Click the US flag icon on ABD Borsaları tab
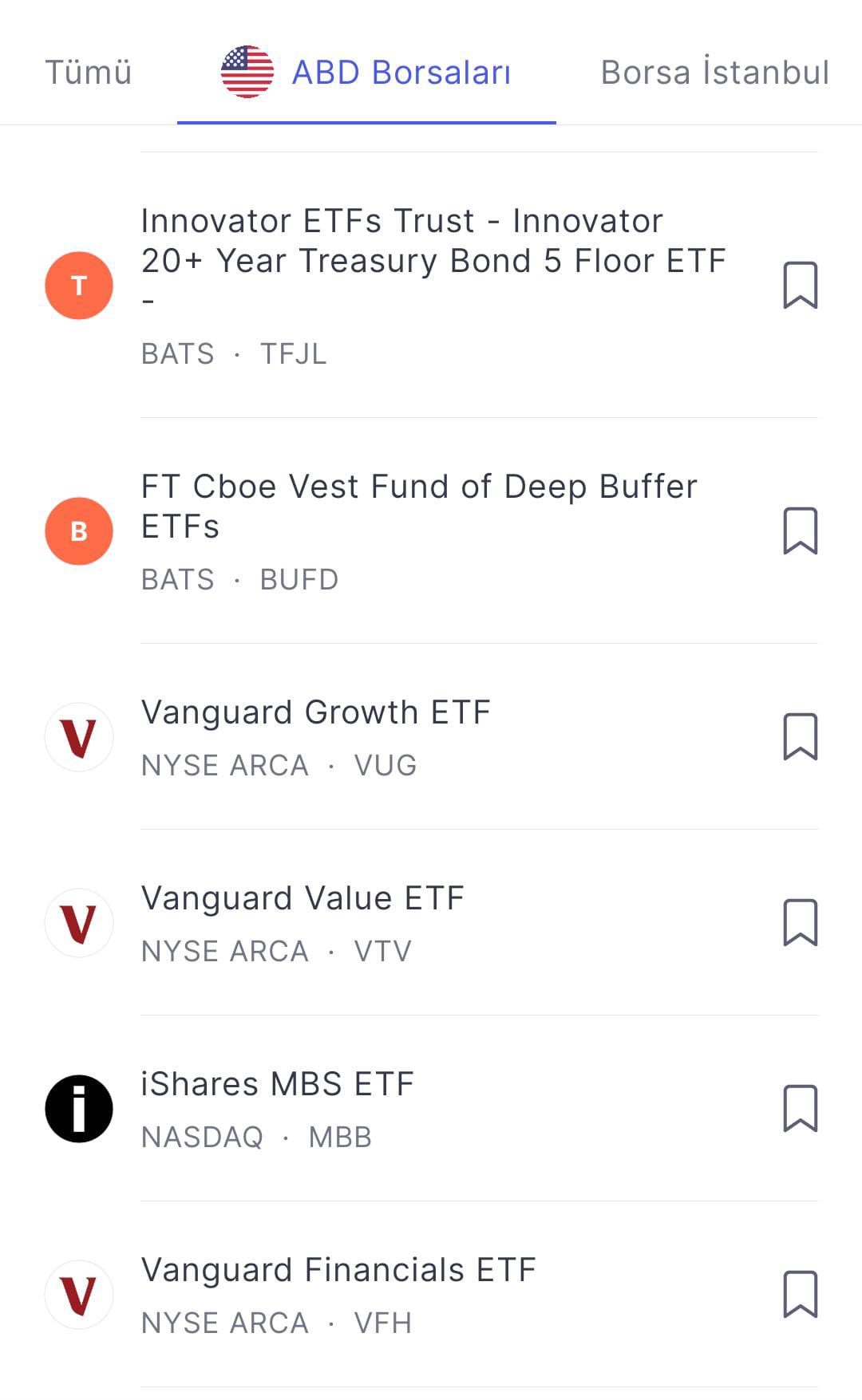This screenshot has height=1400, width=862. tap(245, 72)
